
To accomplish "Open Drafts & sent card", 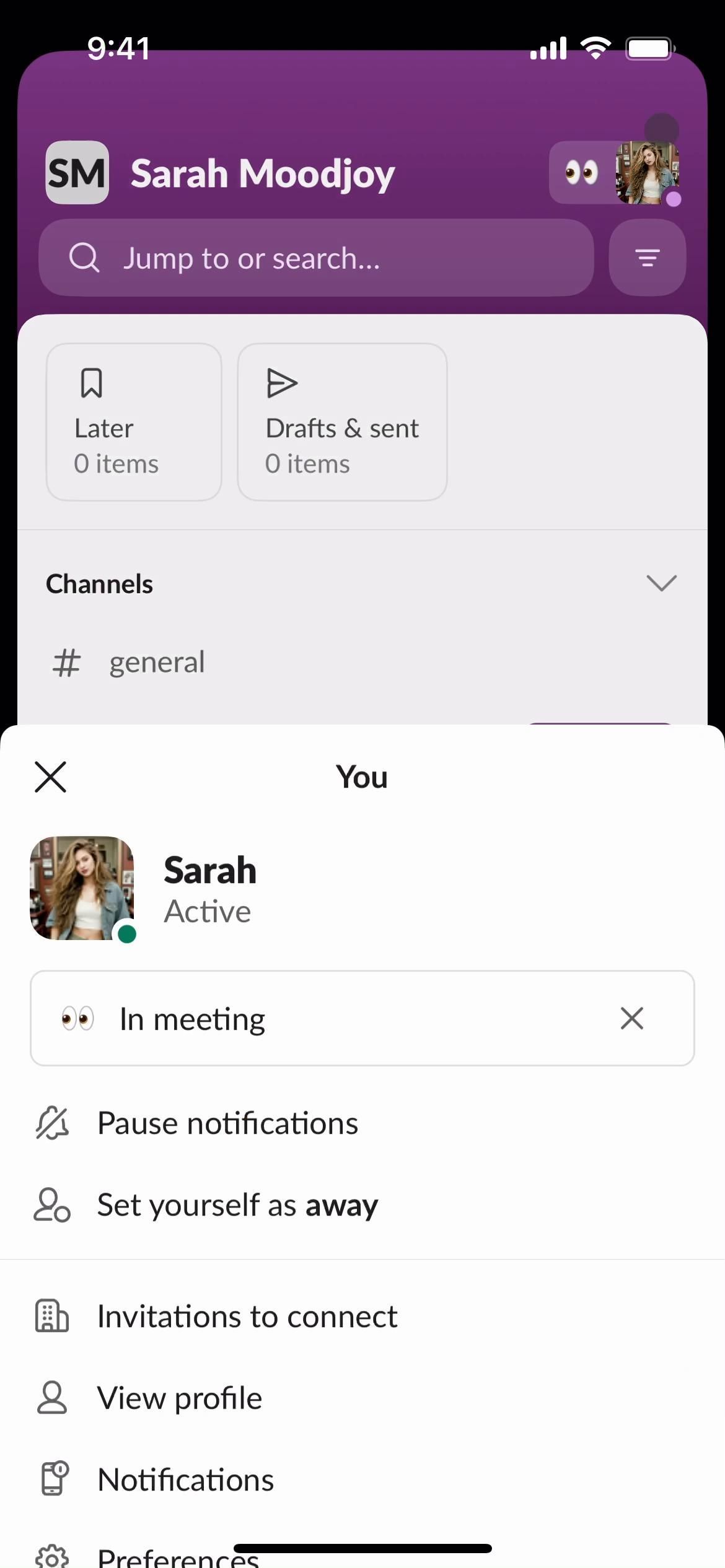I will point(342,422).
